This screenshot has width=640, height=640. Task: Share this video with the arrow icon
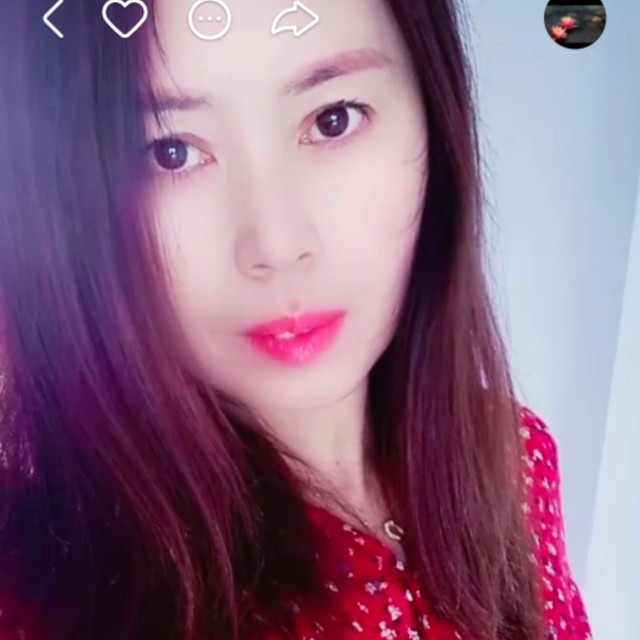[295, 19]
